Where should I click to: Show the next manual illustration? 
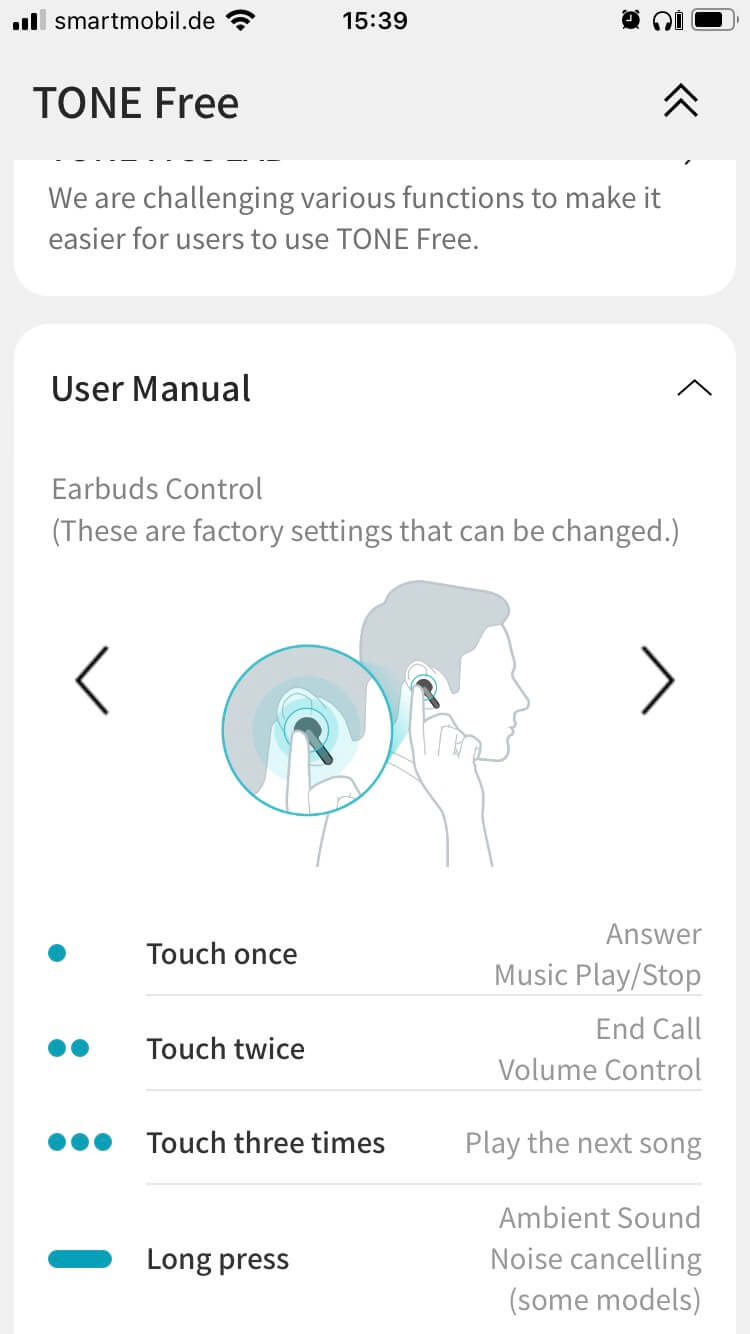tap(657, 680)
